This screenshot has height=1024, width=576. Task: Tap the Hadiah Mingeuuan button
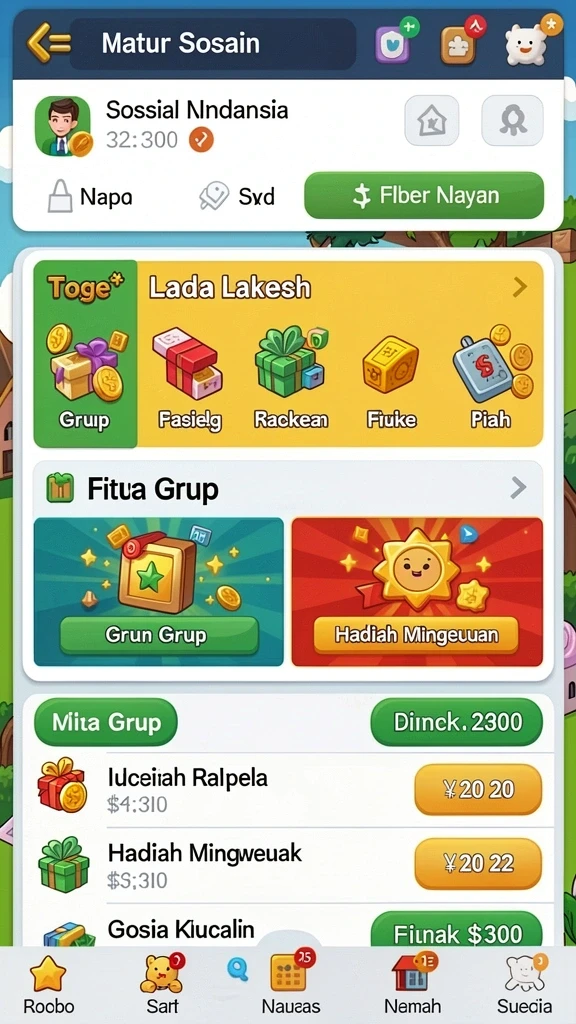[x=416, y=635]
